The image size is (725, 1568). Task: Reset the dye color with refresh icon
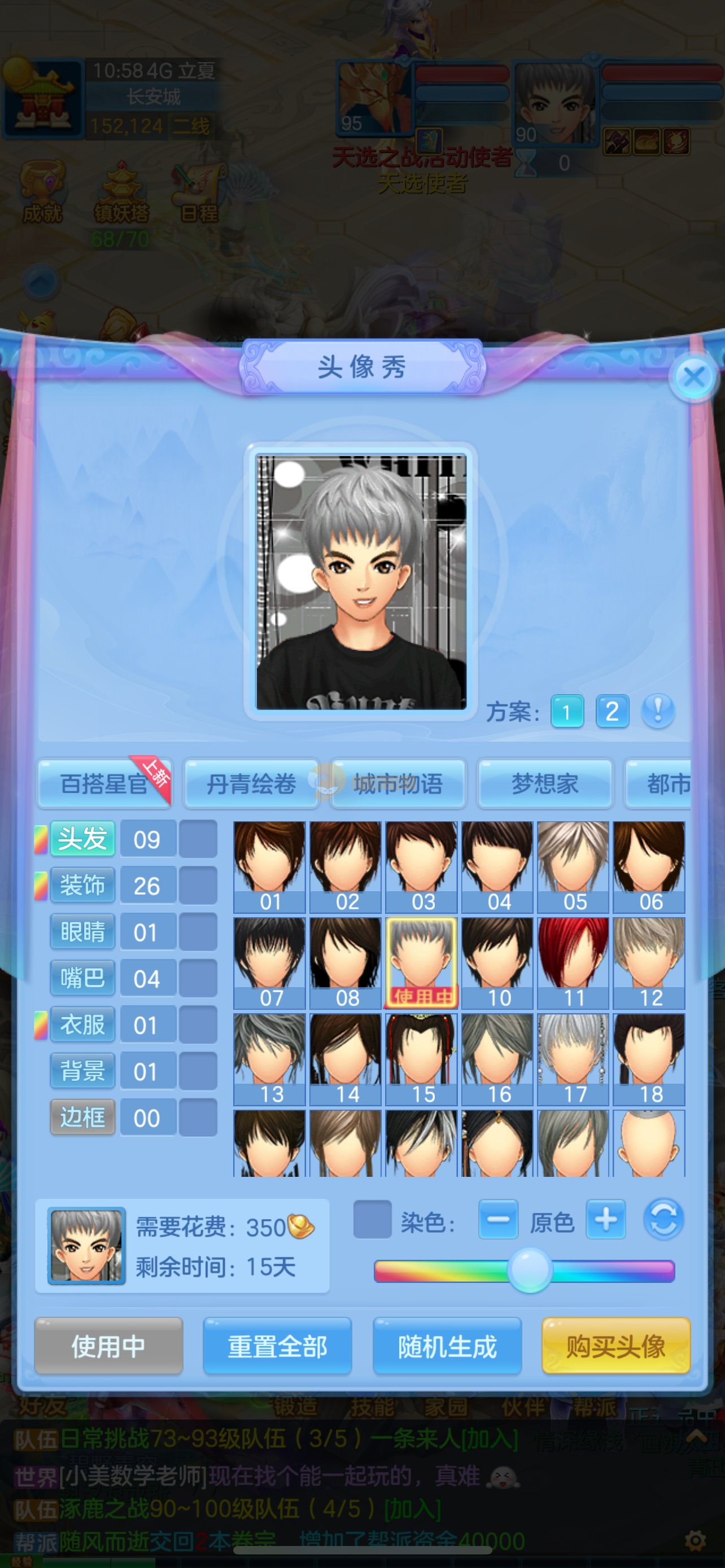click(663, 1219)
